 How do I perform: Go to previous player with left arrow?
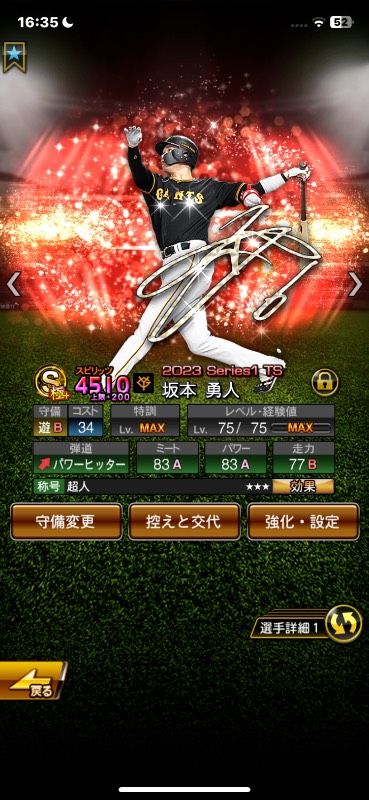pyautogui.click(x=14, y=284)
